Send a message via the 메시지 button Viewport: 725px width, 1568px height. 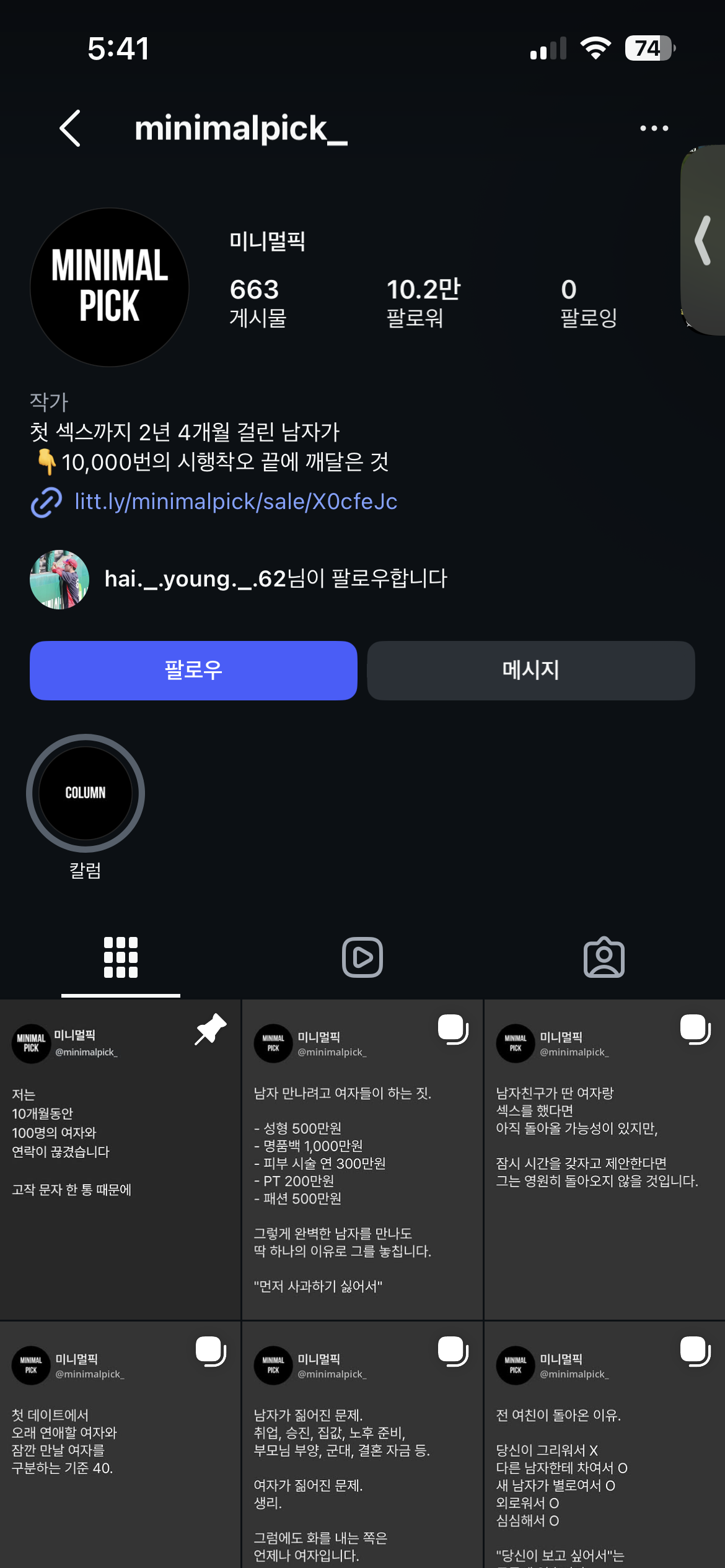531,670
